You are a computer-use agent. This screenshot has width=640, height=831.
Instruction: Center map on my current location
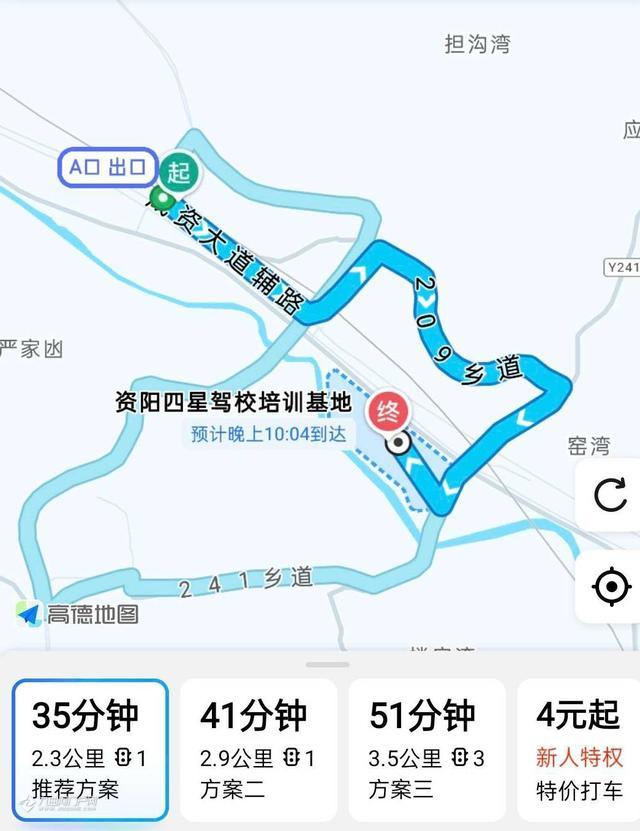coord(611,586)
